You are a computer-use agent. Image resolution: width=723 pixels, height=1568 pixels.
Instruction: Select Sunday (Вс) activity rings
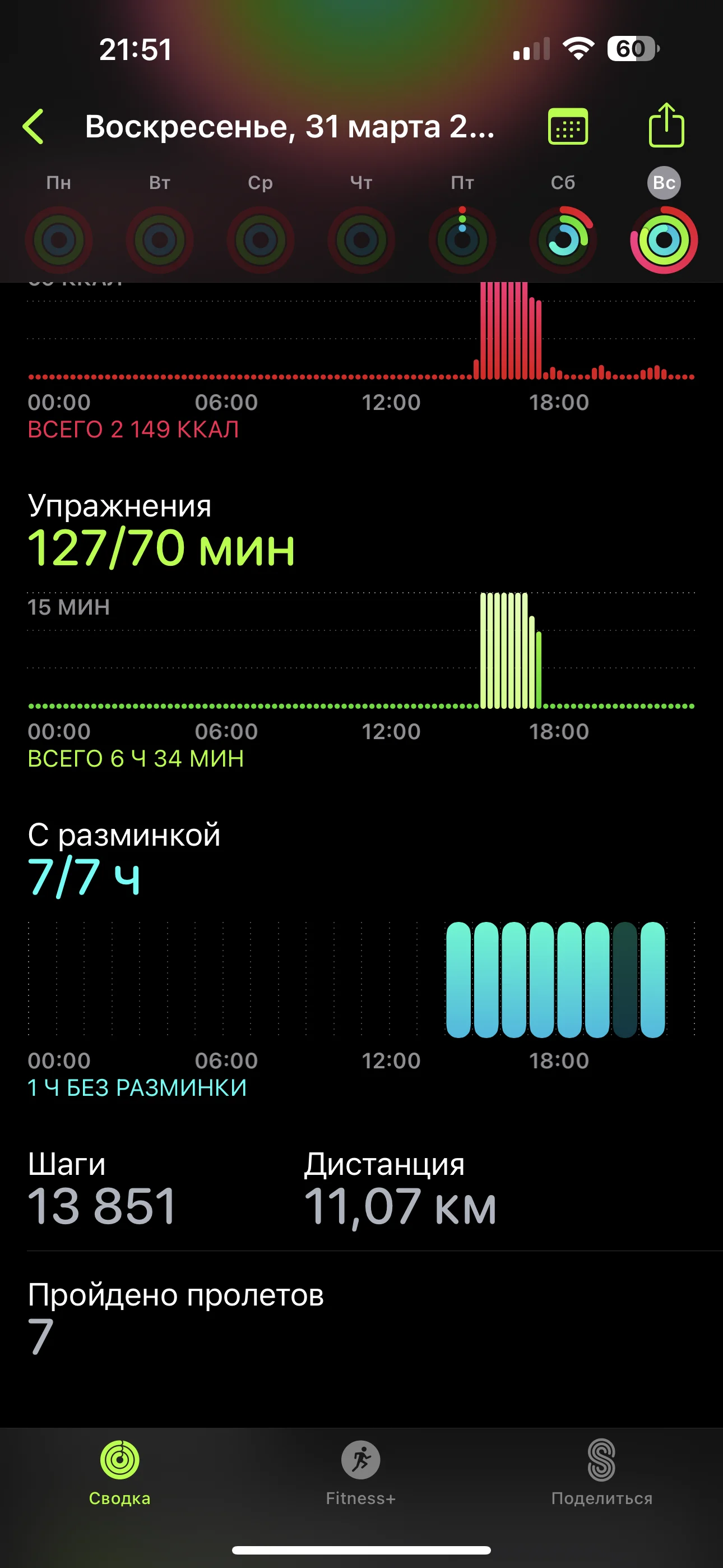(664, 239)
